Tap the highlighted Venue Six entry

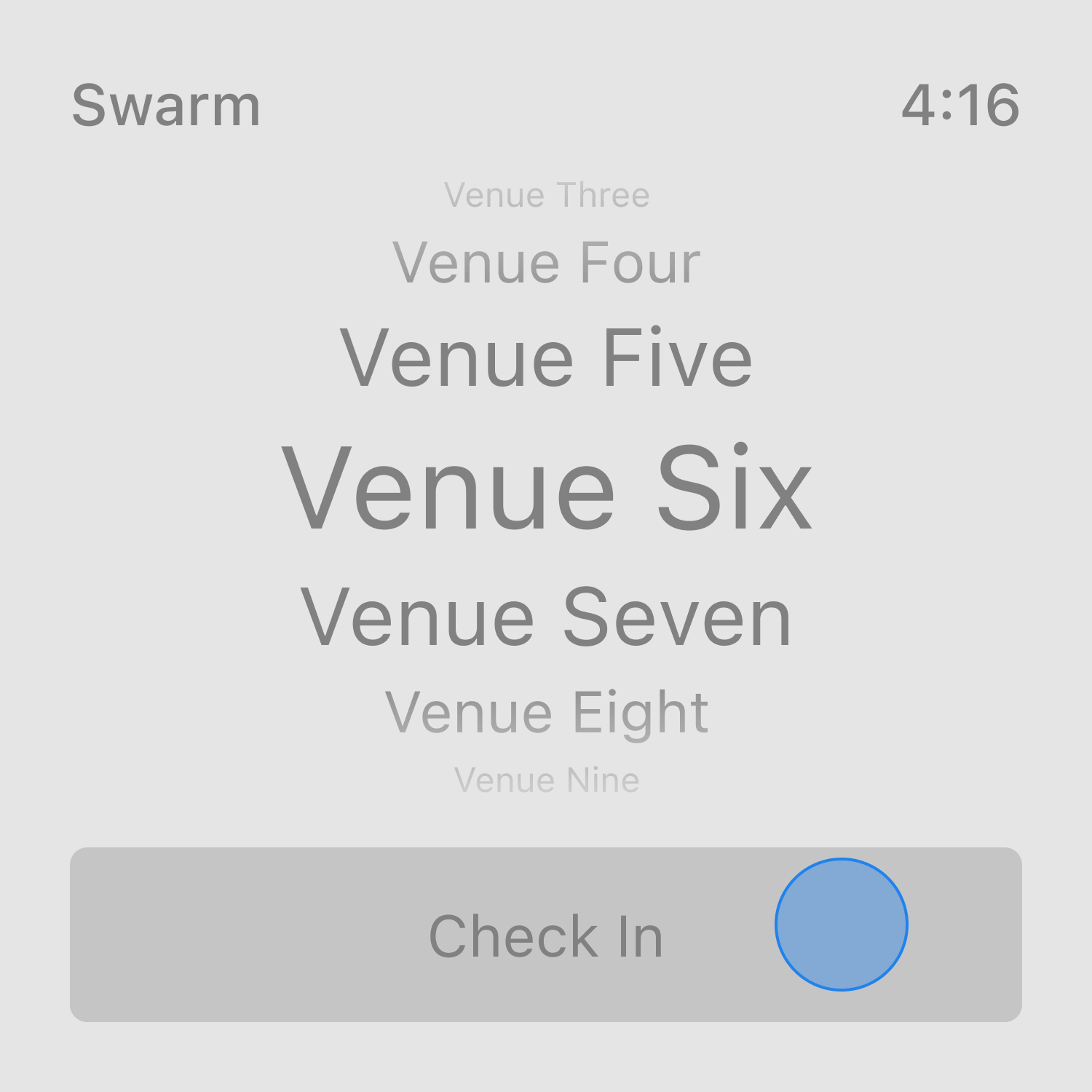(x=546, y=488)
